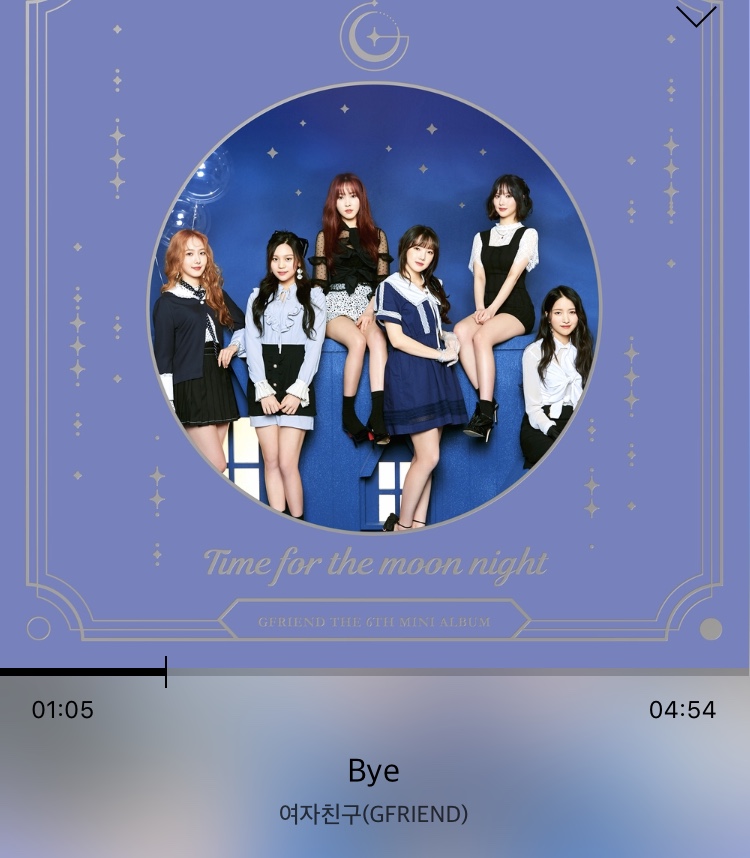
Task: Collapse the now playing screen with the chevron
Action: coord(698,16)
